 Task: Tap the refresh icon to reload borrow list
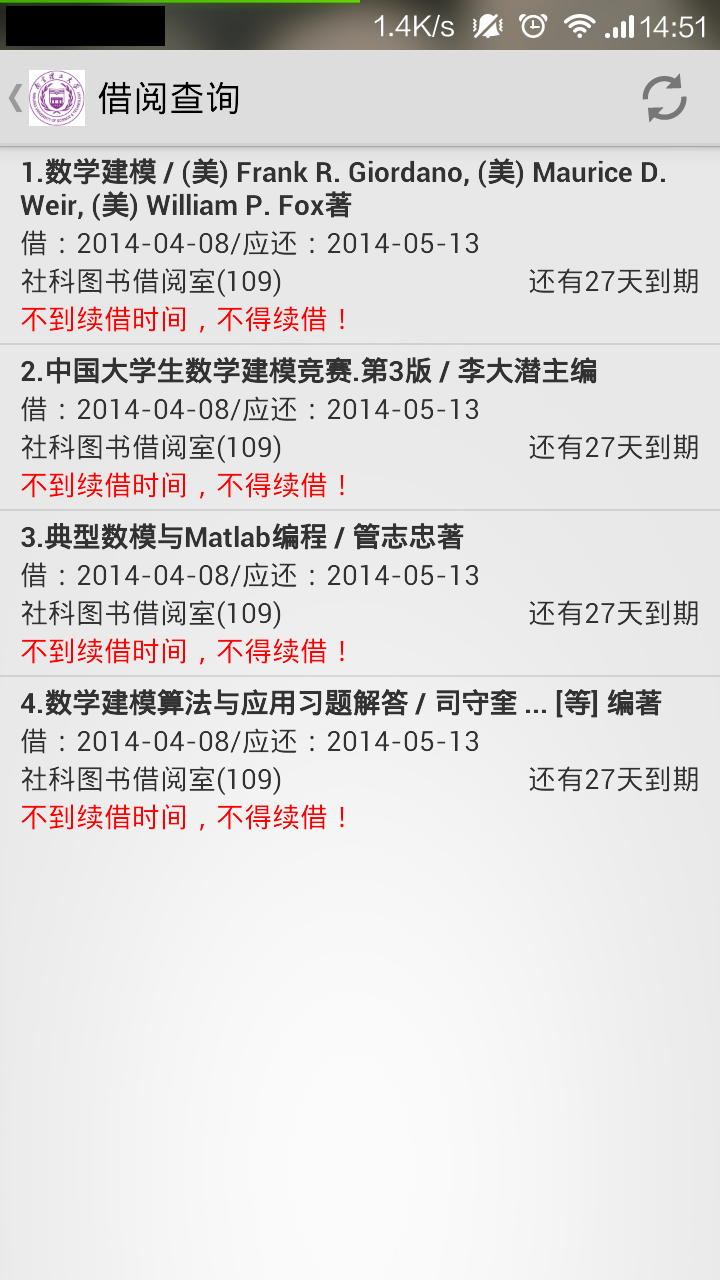click(663, 97)
